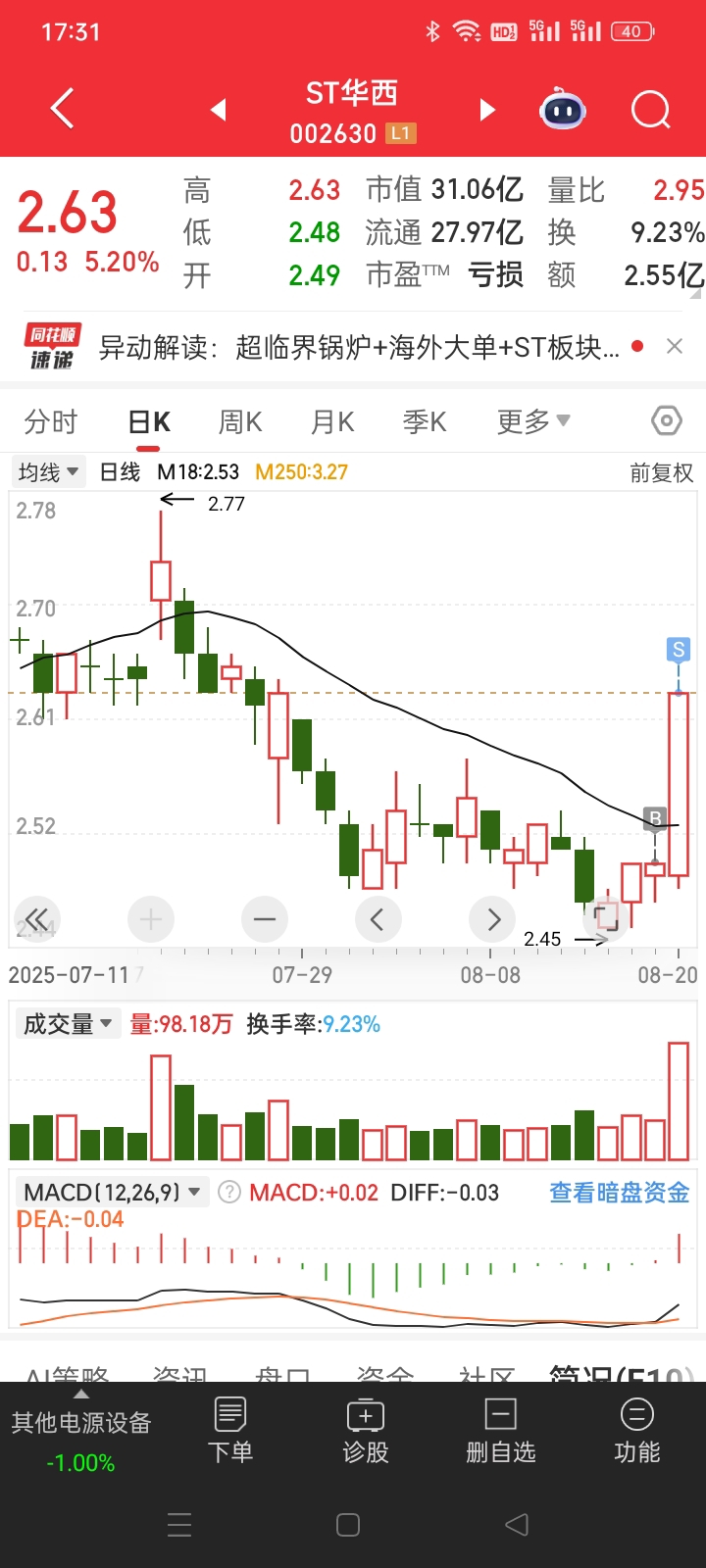The width and height of the screenshot is (706, 1568).
Task: Expand the 成交量 indicator dropdown
Action: click(67, 1024)
